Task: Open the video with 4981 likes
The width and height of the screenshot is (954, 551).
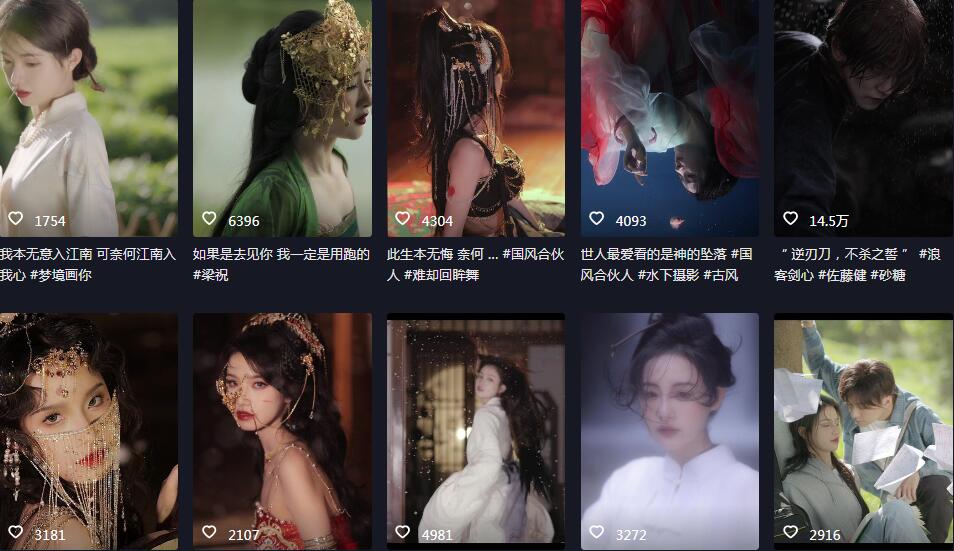Action: click(x=476, y=430)
